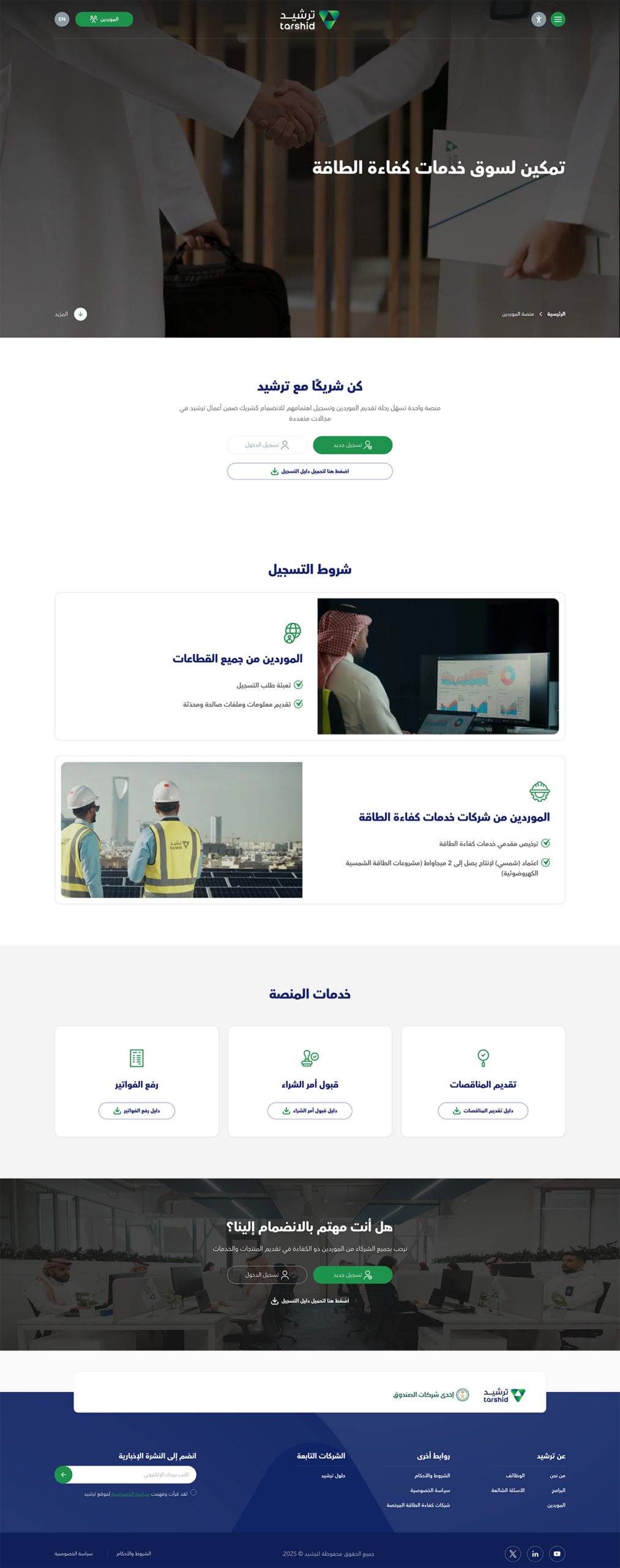This screenshot has height=1568, width=620.
Task: Open the من نحن footer link
Action: (557, 1476)
